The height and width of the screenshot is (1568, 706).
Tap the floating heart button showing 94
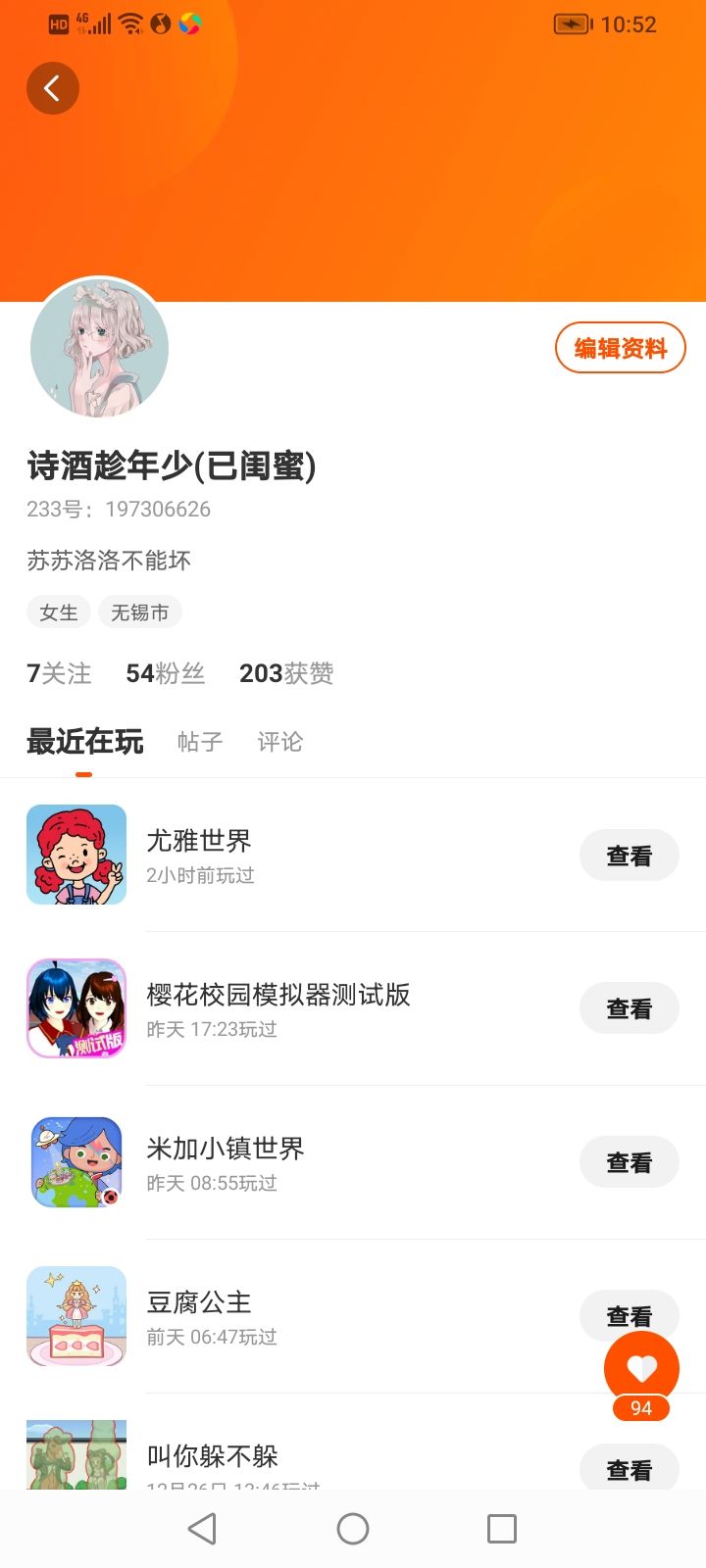click(641, 1369)
